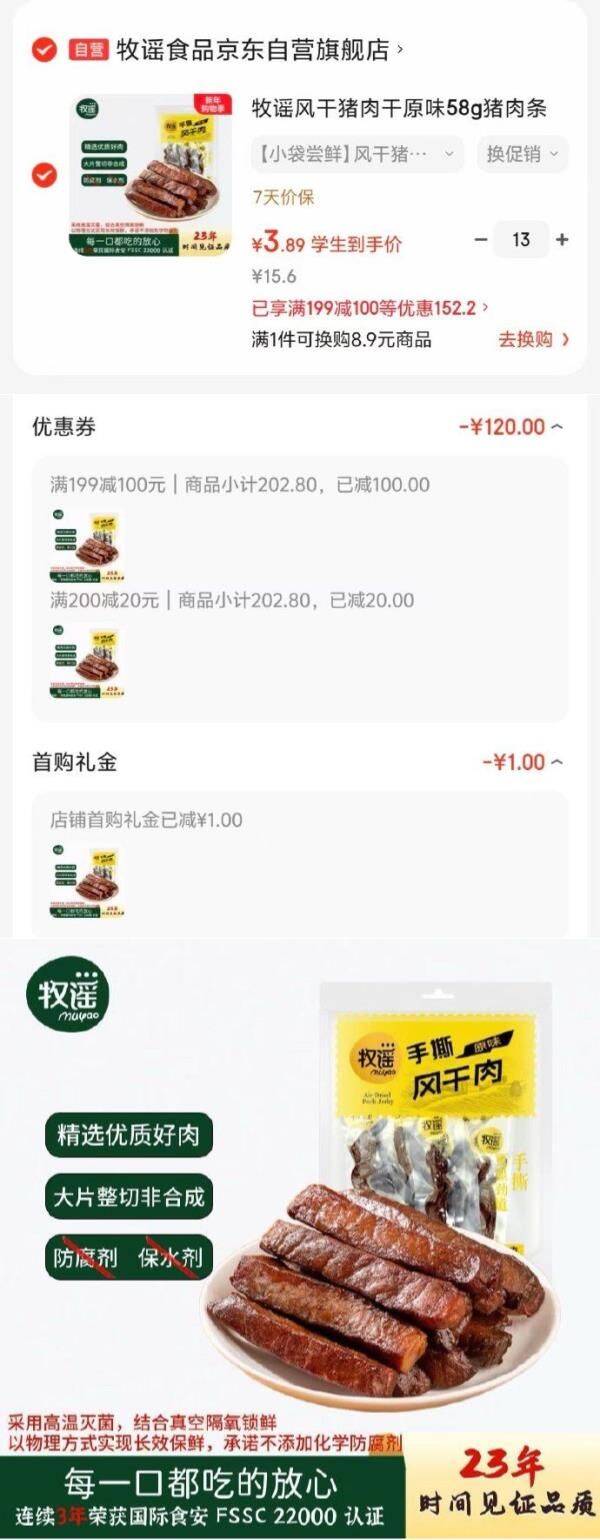Tap 去换购 to redeem add-on item

(x=533, y=339)
